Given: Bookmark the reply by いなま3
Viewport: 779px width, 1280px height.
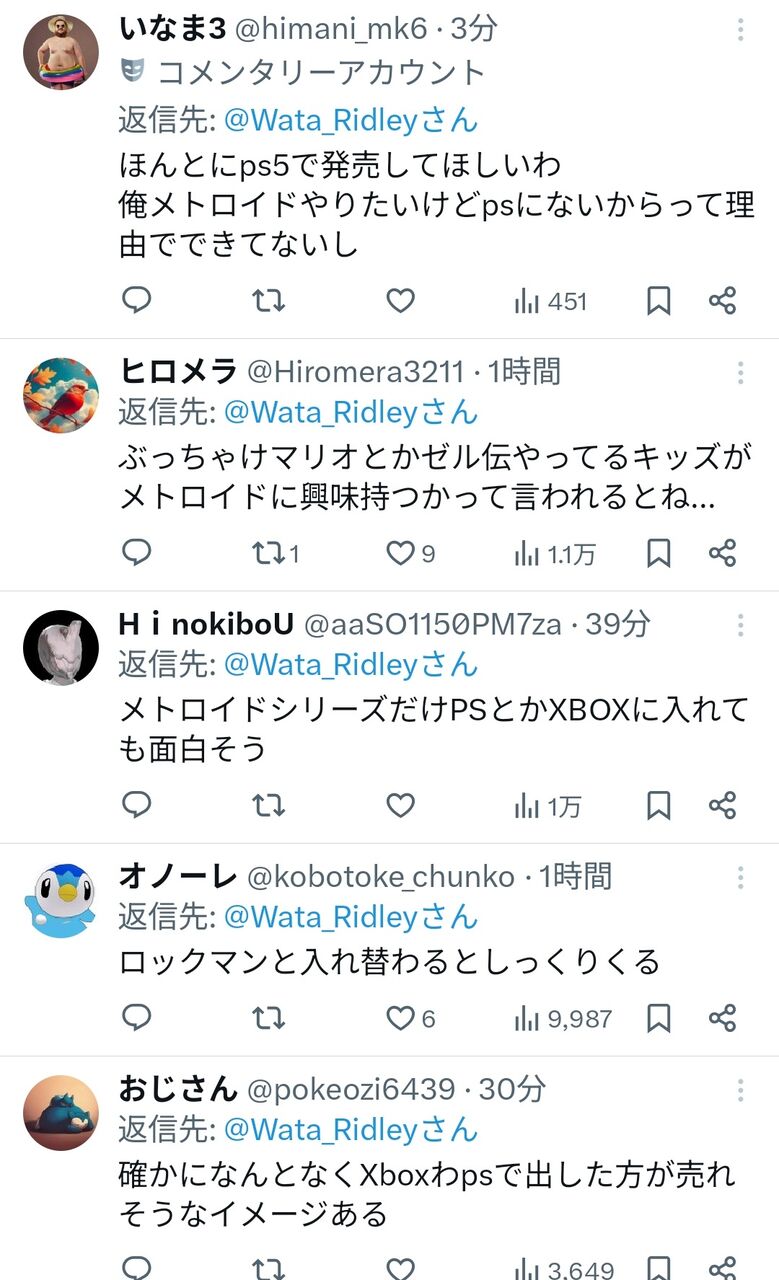Looking at the screenshot, I should (658, 300).
